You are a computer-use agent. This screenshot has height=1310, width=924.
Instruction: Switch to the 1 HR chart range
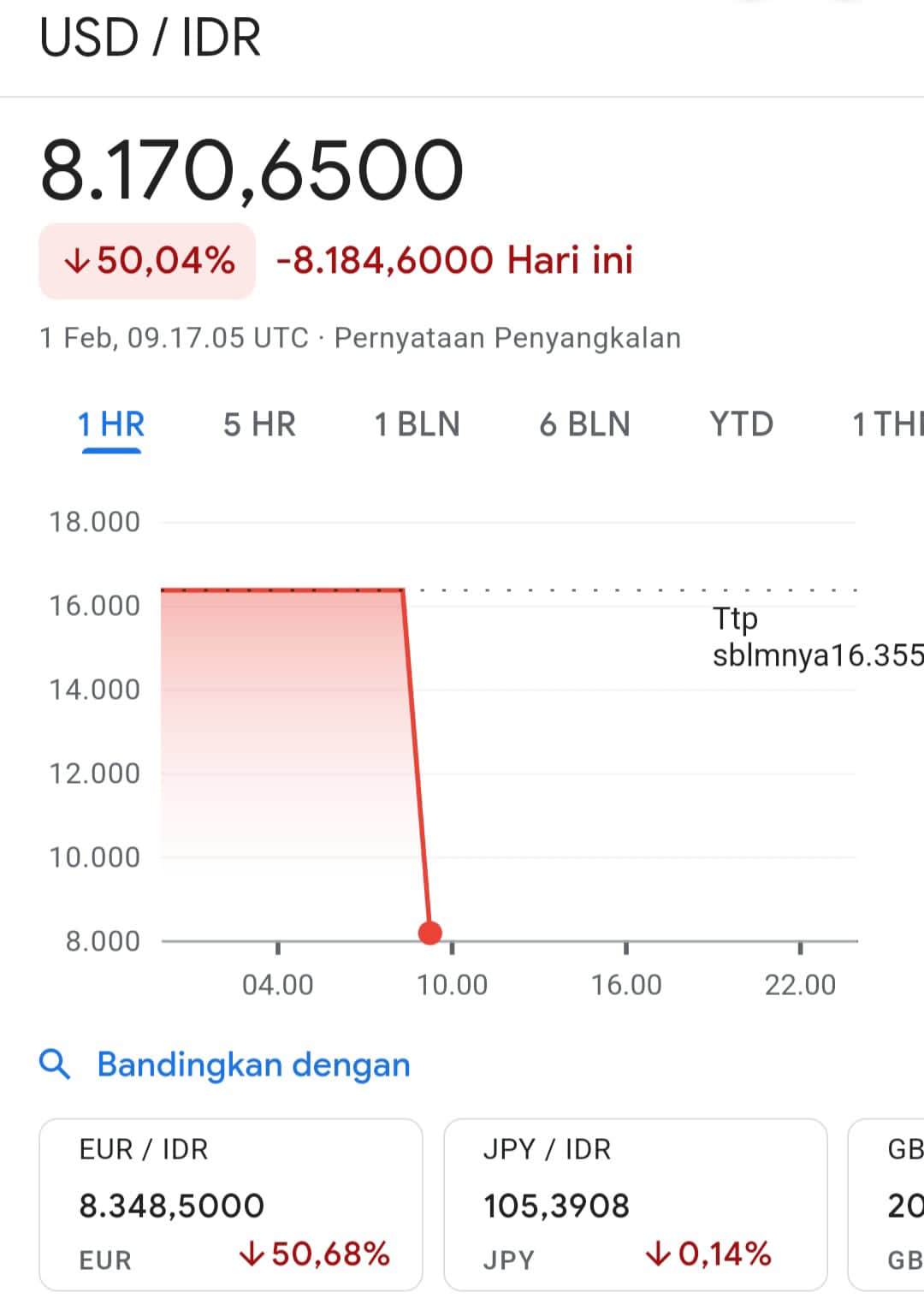[x=111, y=424]
